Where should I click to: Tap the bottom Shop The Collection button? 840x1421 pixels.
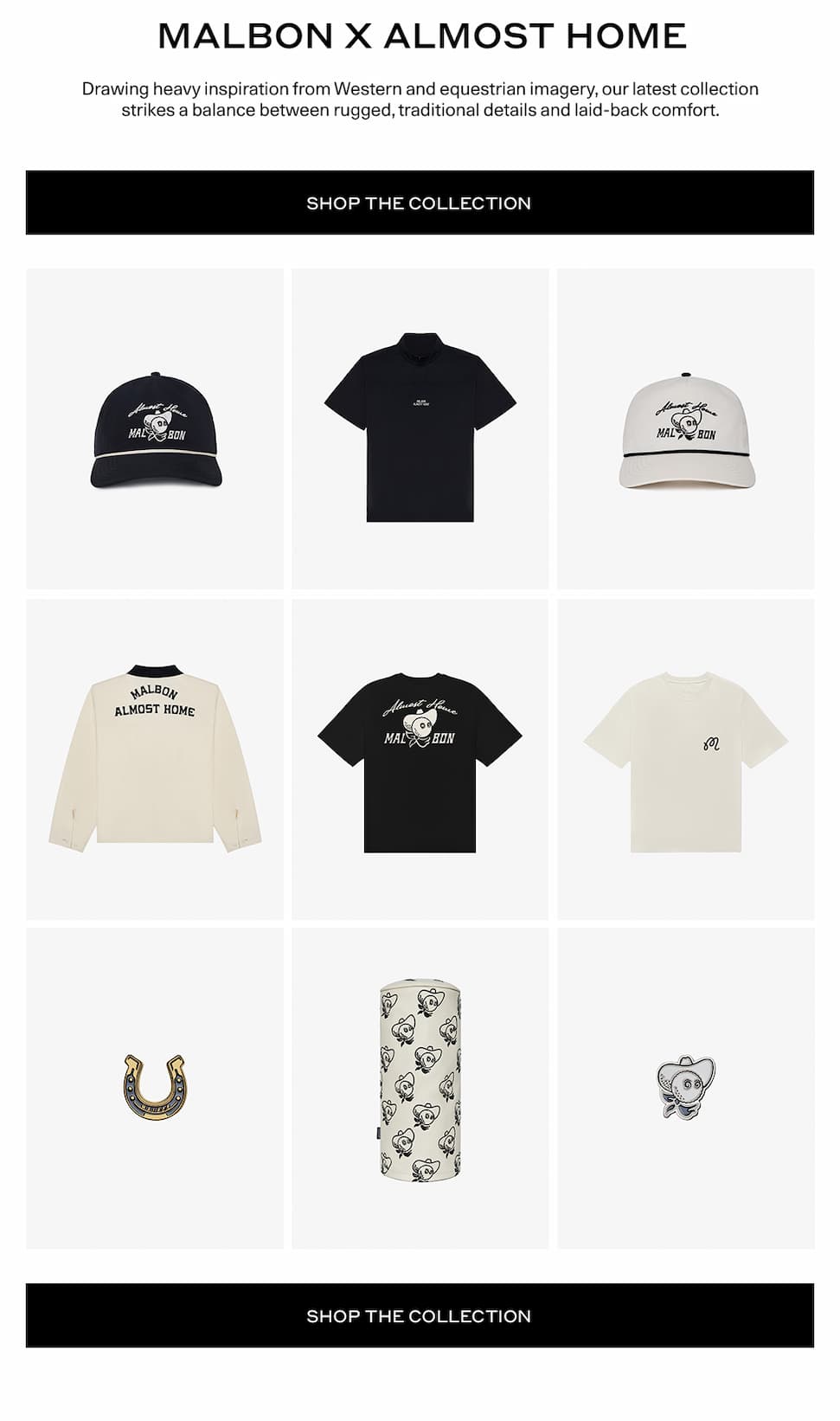420,1315
